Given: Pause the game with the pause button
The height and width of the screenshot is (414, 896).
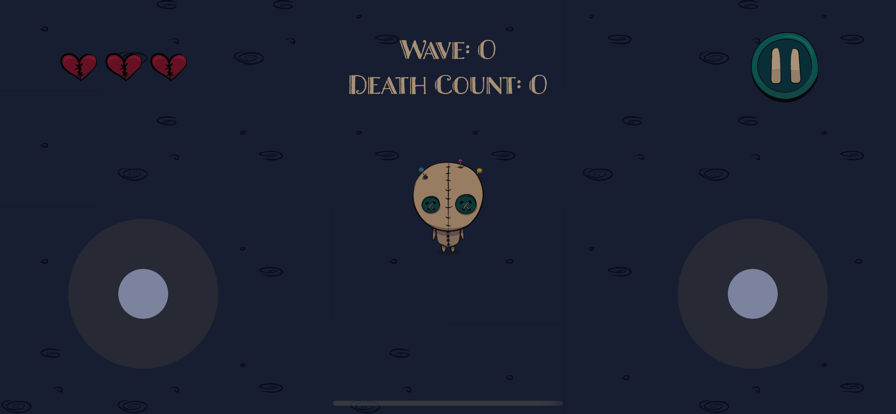Looking at the screenshot, I should 785,66.
